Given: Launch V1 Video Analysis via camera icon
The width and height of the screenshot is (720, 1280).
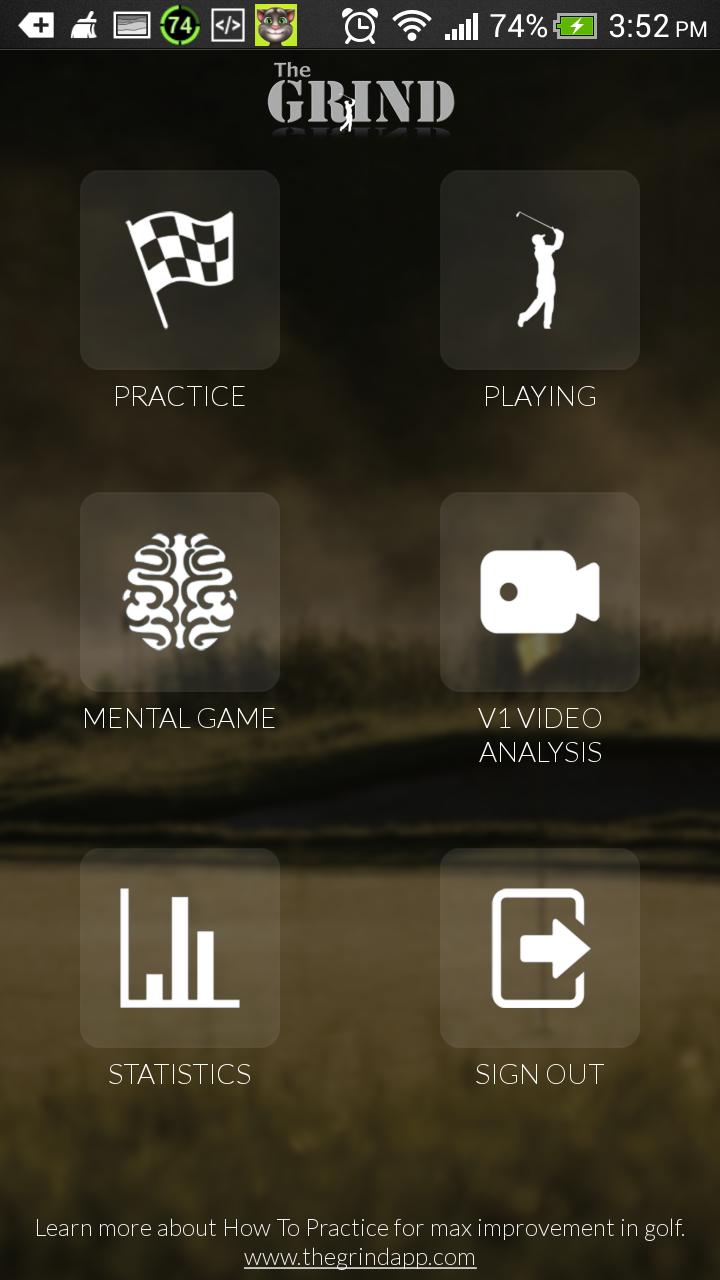Looking at the screenshot, I should 540,592.
